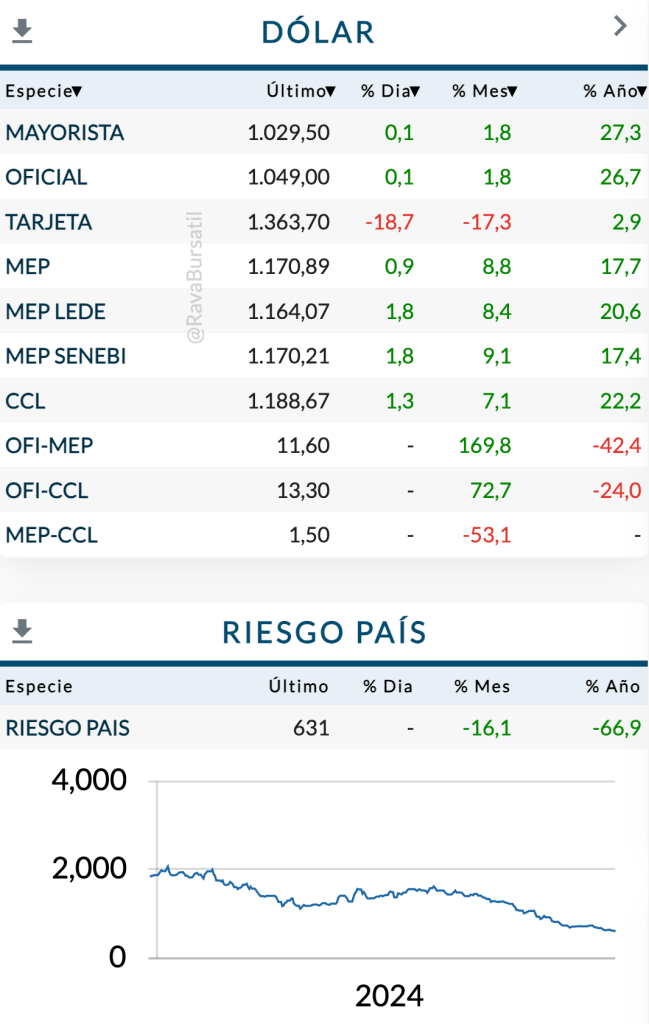View MEP LEDE details

pos(55,311)
